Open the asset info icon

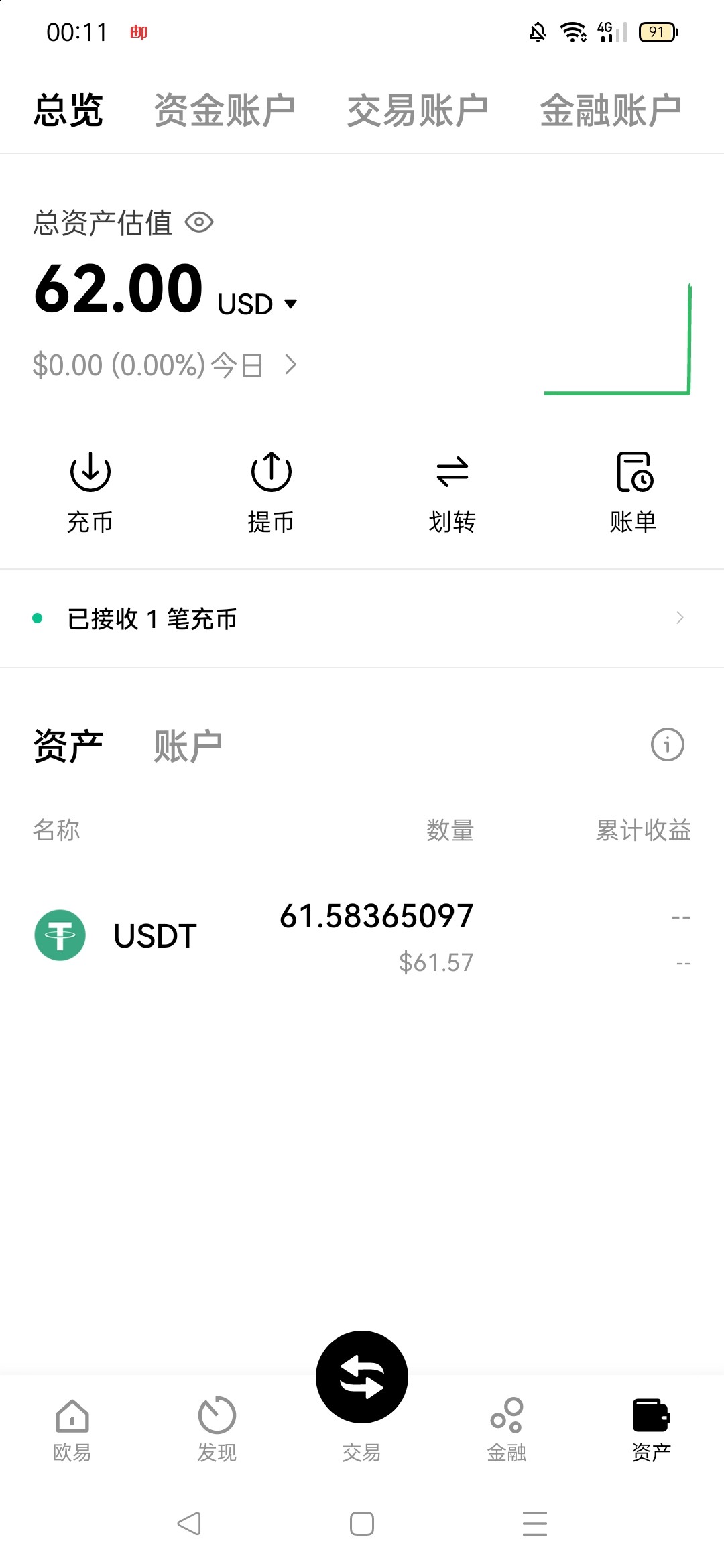click(667, 744)
